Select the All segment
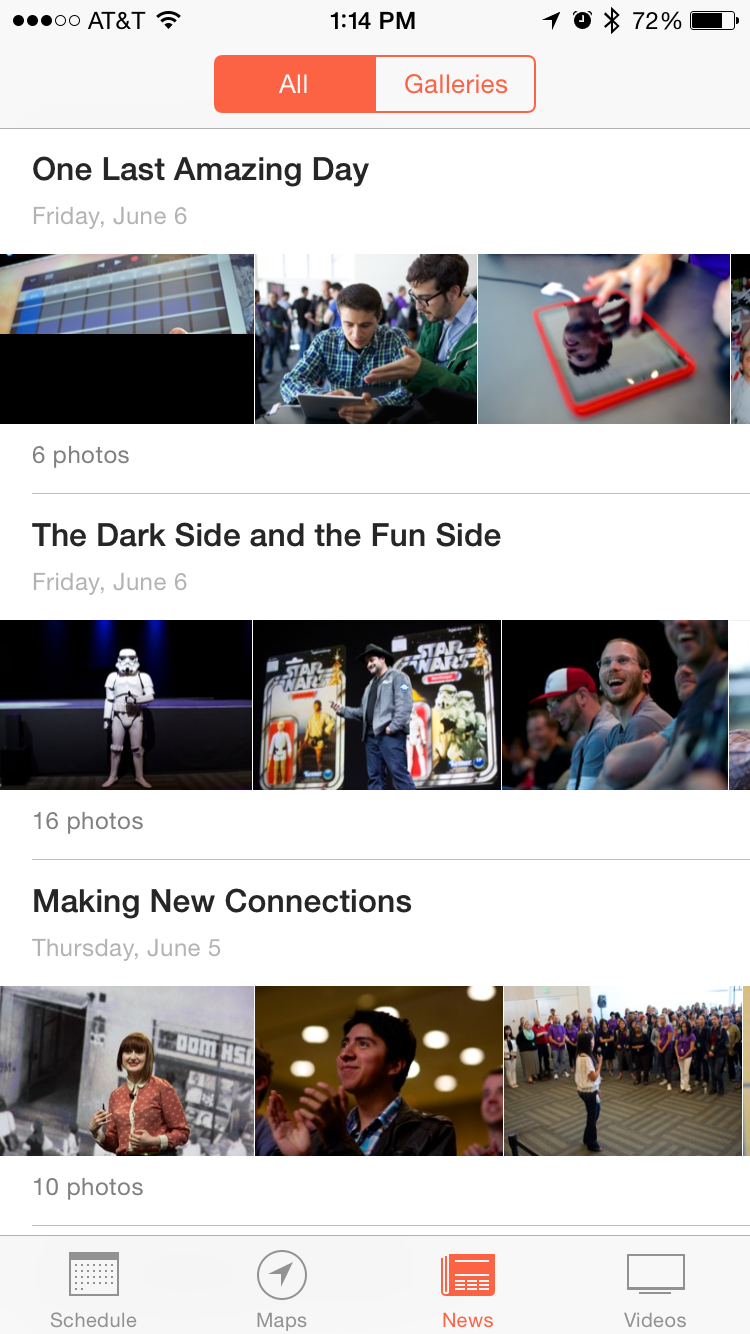 coord(294,84)
